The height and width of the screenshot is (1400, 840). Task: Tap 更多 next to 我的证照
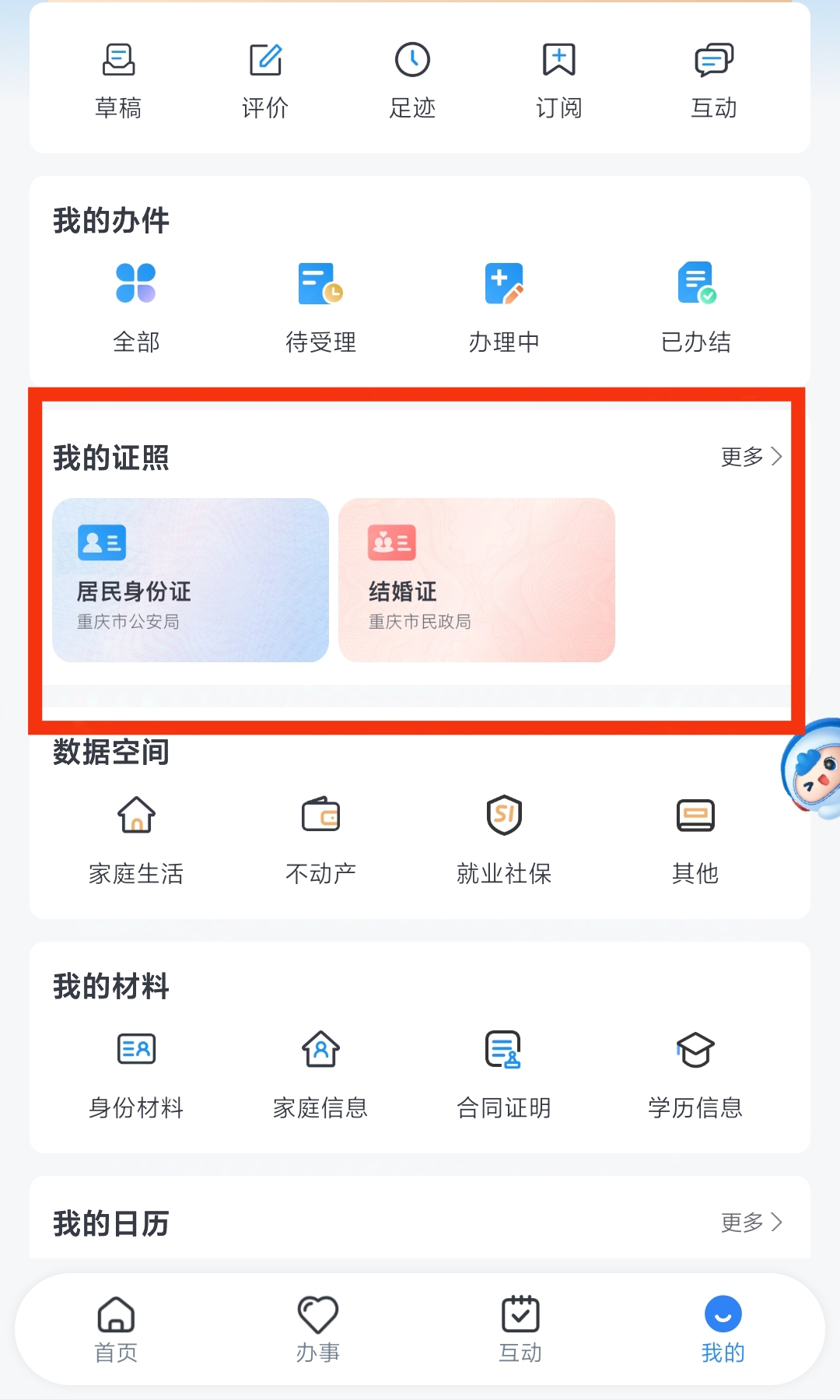click(751, 457)
